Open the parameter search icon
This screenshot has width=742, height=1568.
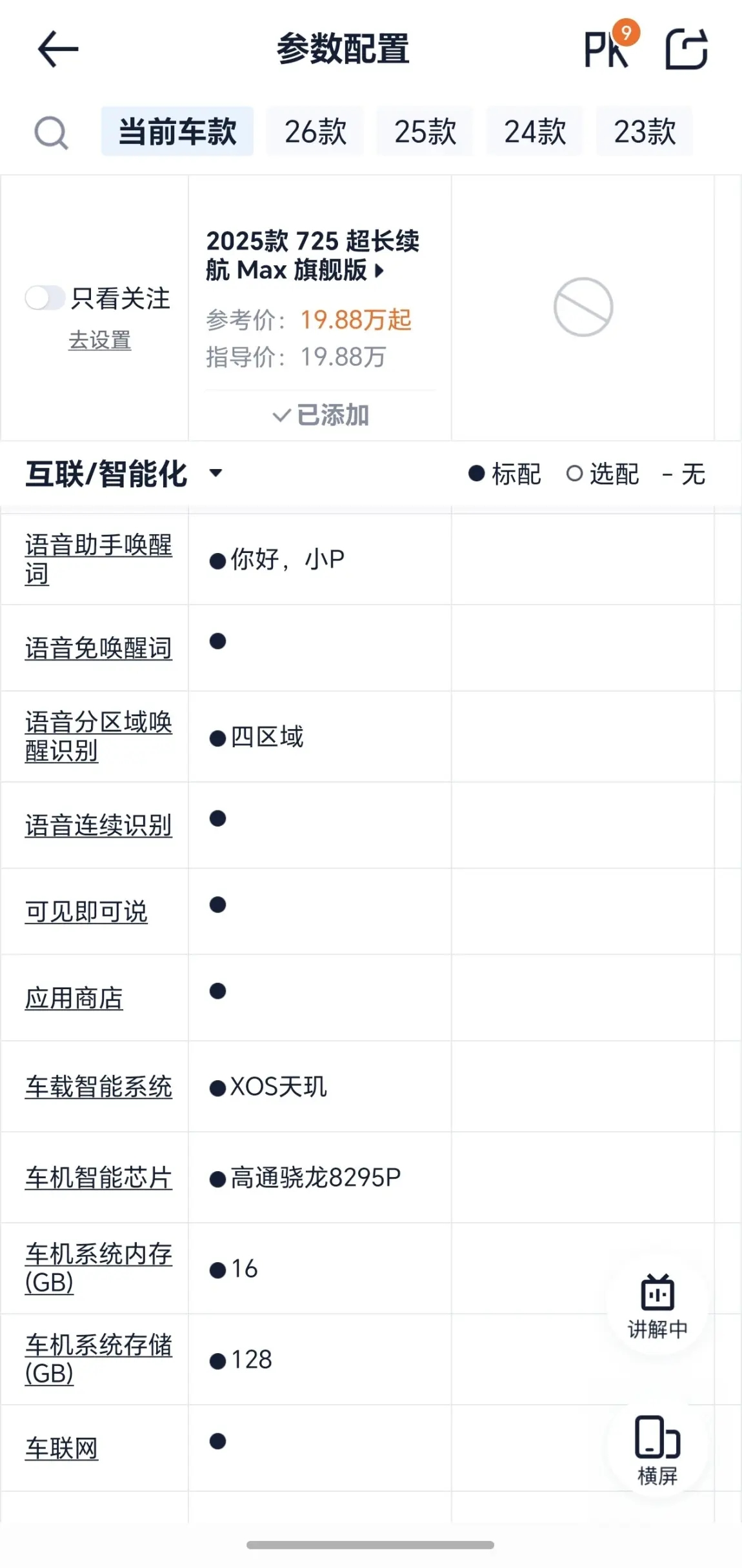(51, 133)
